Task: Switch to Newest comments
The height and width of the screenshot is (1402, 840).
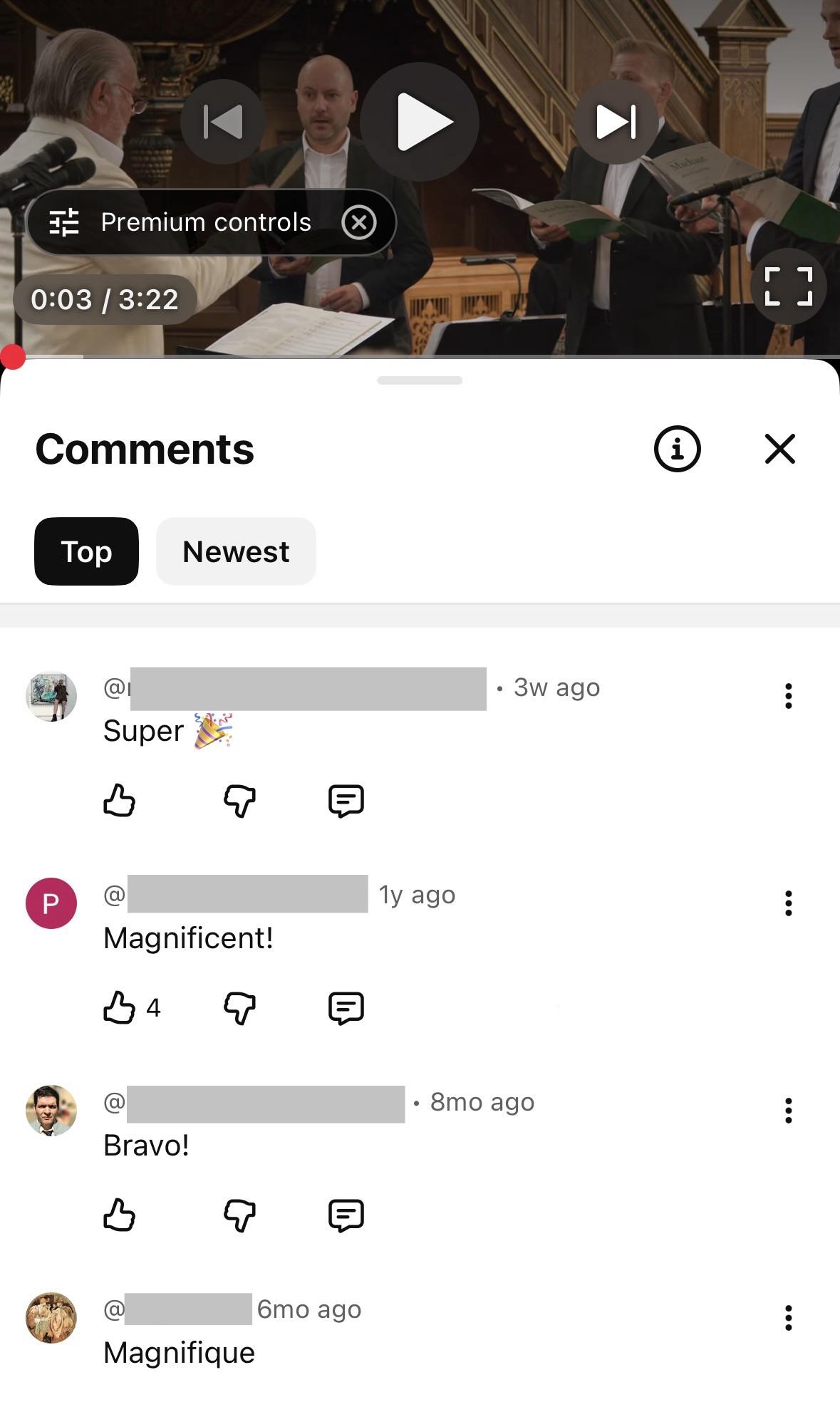Action: coord(236,551)
